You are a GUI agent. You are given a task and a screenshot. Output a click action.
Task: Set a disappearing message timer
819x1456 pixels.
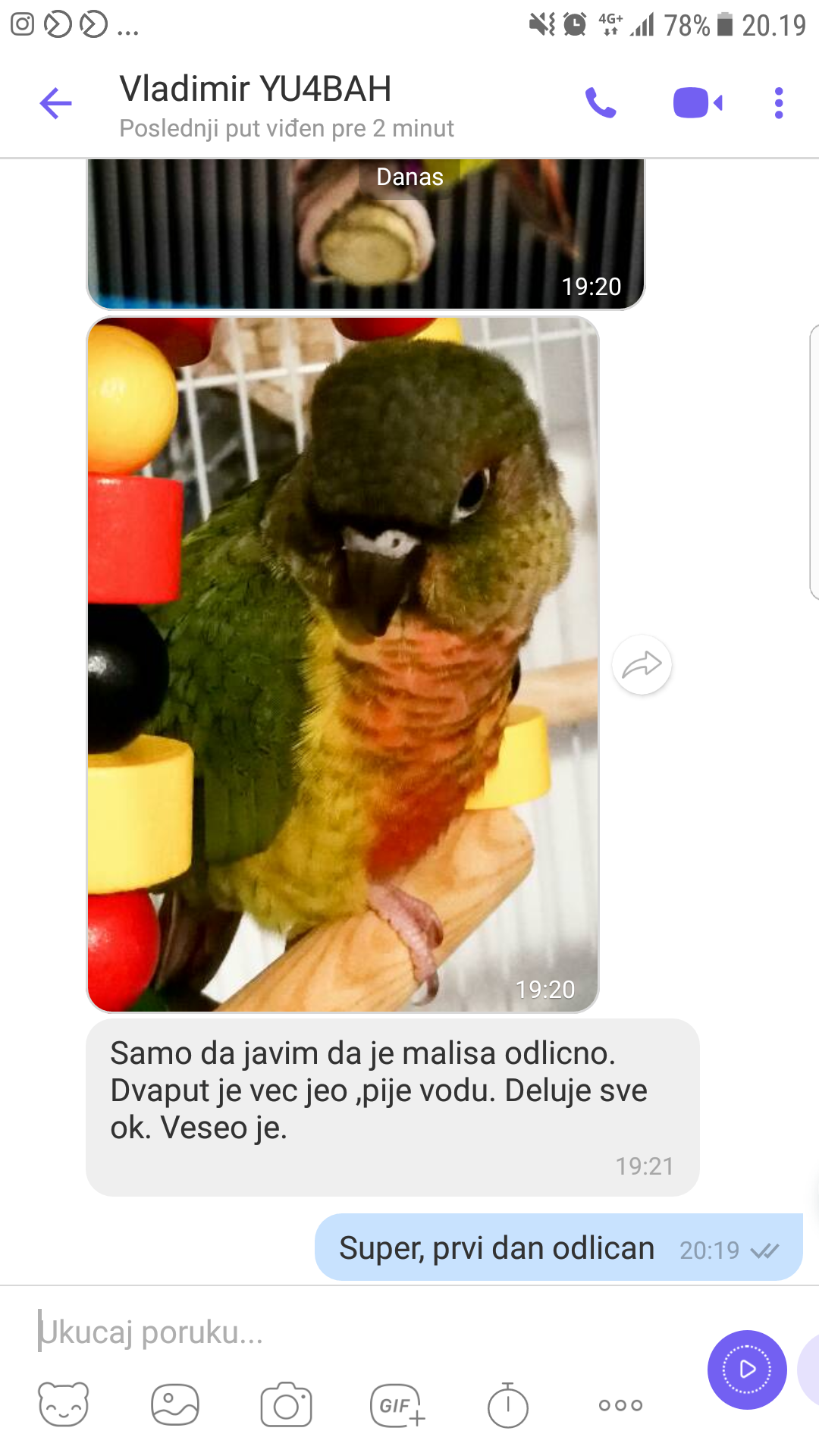pyautogui.click(x=507, y=1405)
